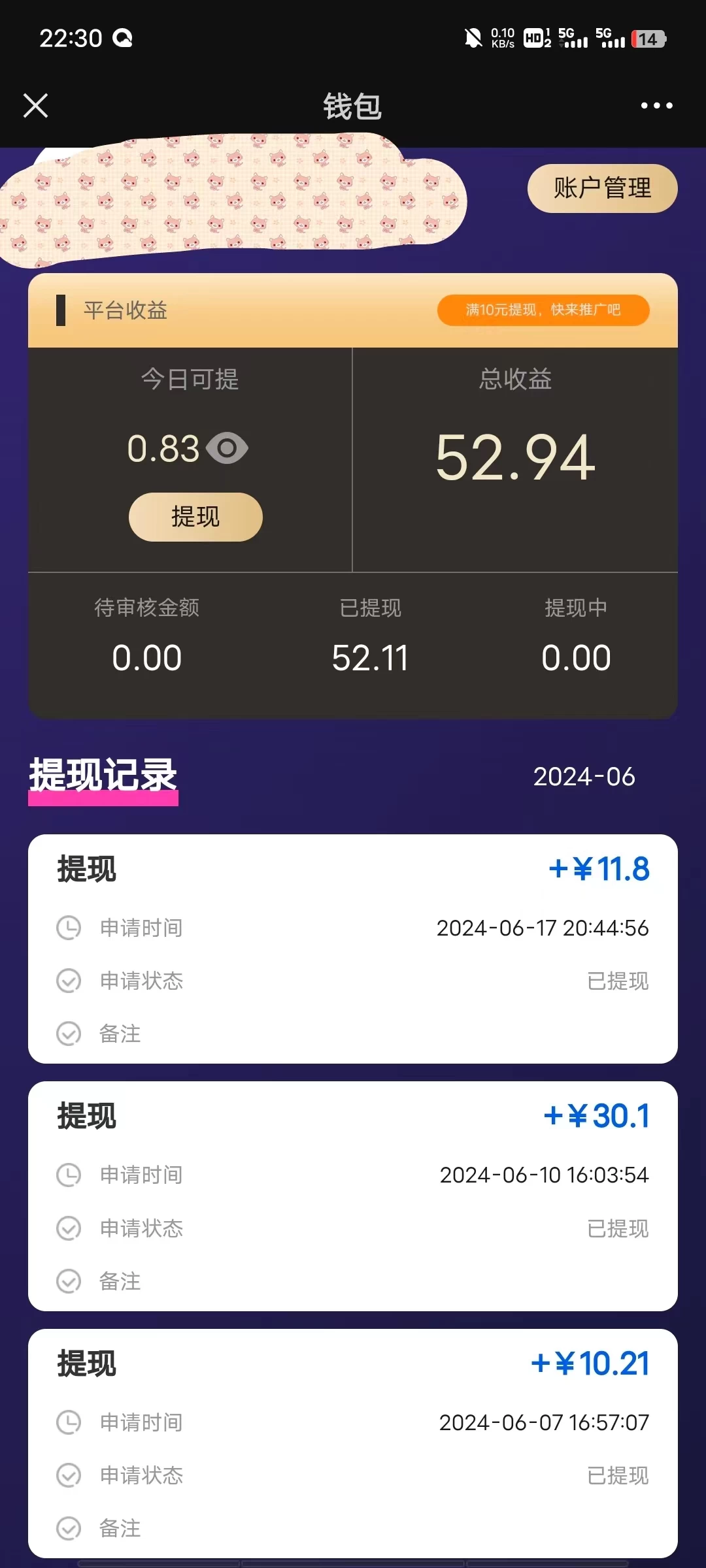Tap the checkmark beside 备注 in the 11.8 record

point(68,1034)
